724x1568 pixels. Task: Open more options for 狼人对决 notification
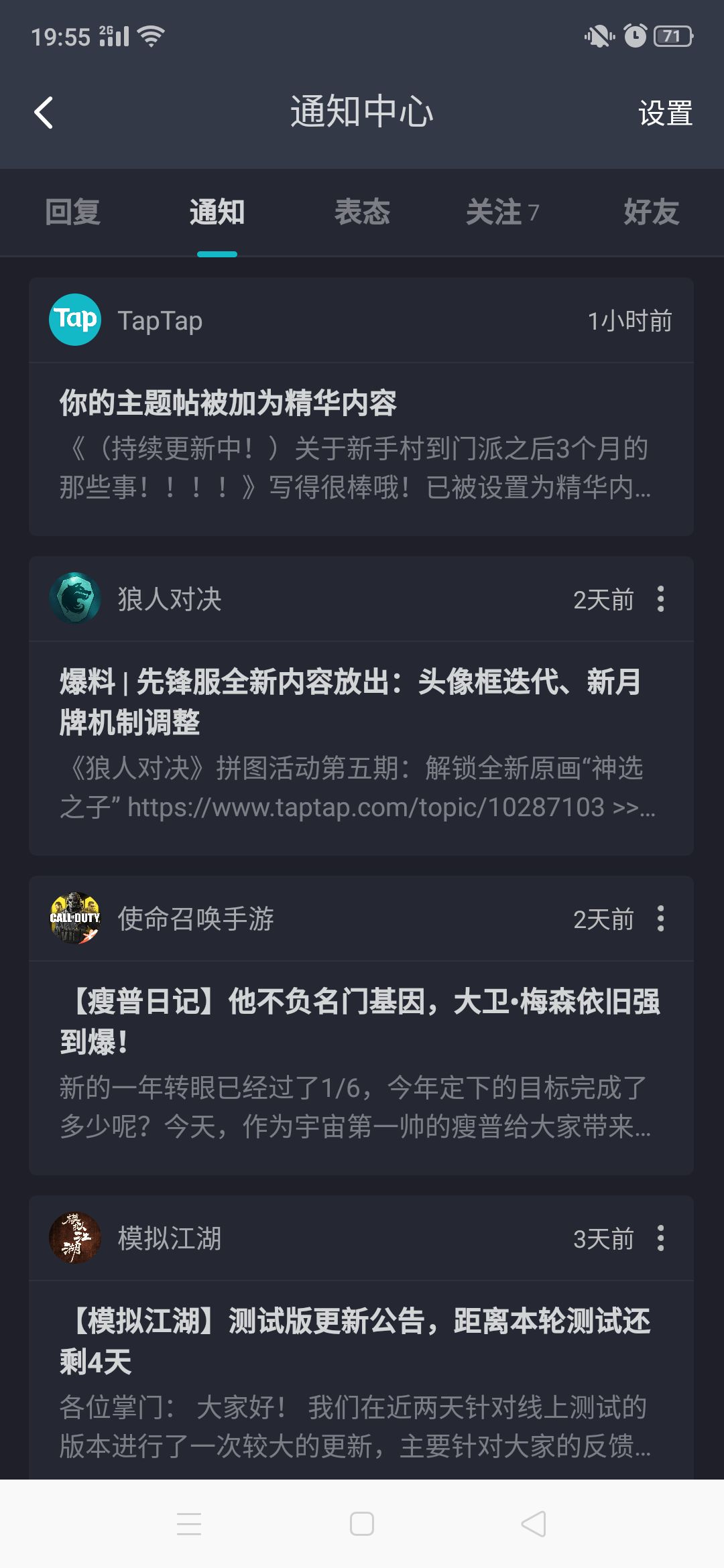[x=661, y=599]
